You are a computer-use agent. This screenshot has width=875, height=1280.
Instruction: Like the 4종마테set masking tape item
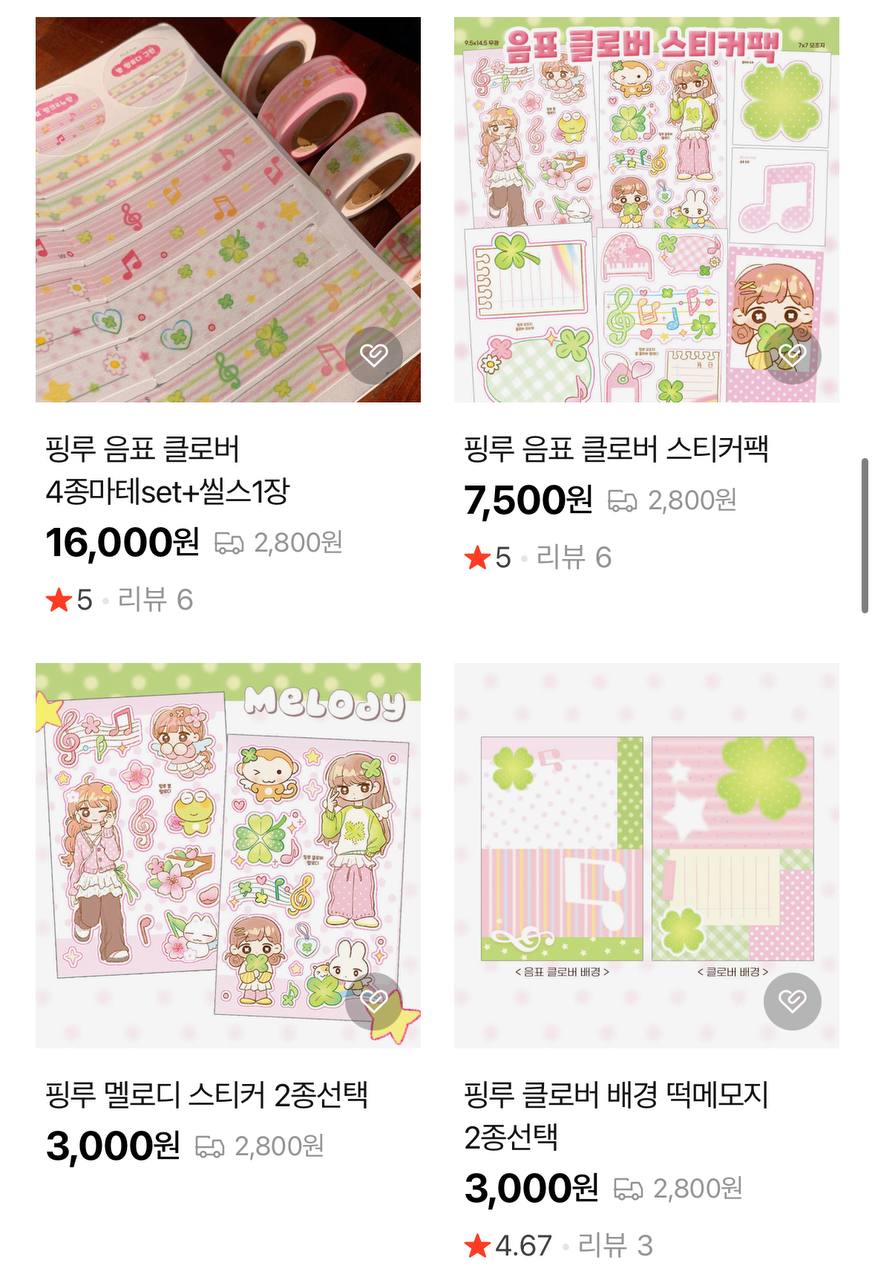click(374, 355)
